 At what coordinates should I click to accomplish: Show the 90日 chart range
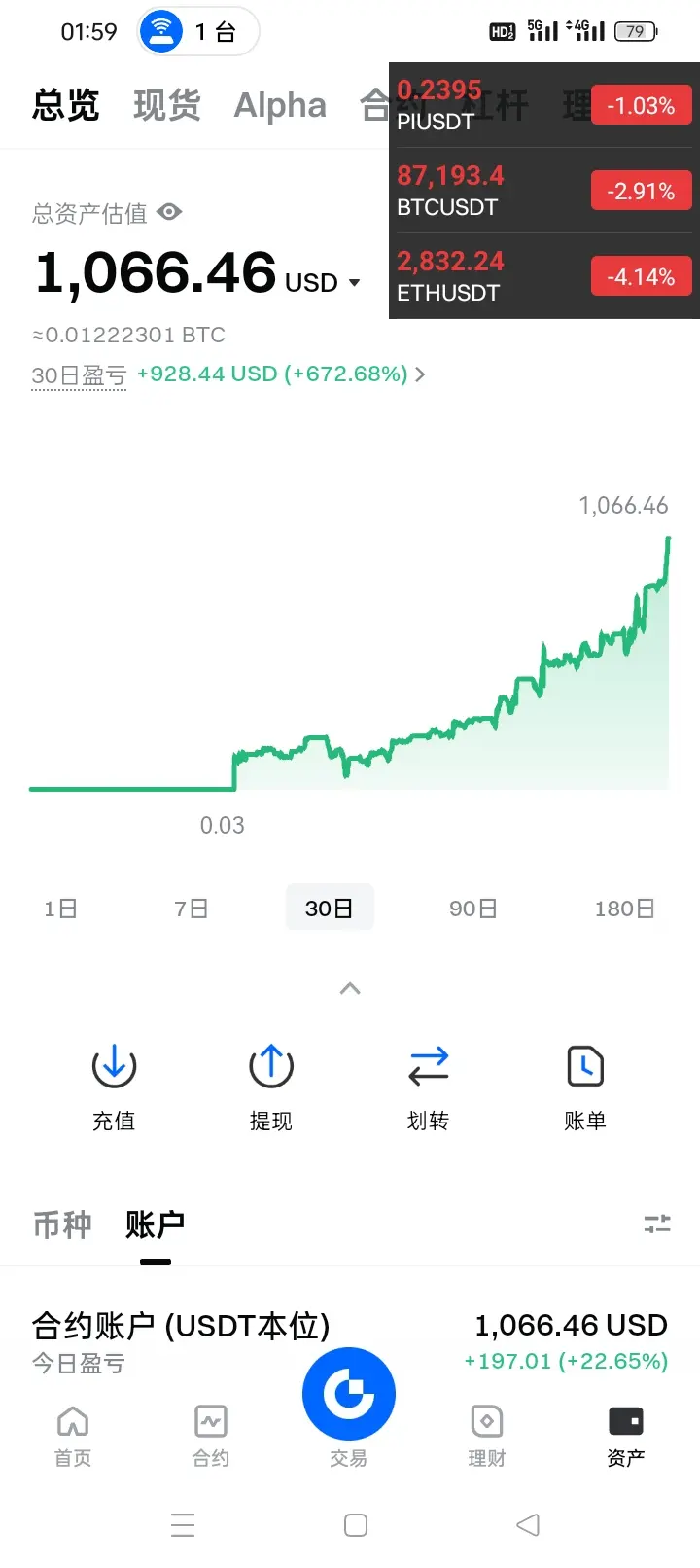tap(472, 909)
